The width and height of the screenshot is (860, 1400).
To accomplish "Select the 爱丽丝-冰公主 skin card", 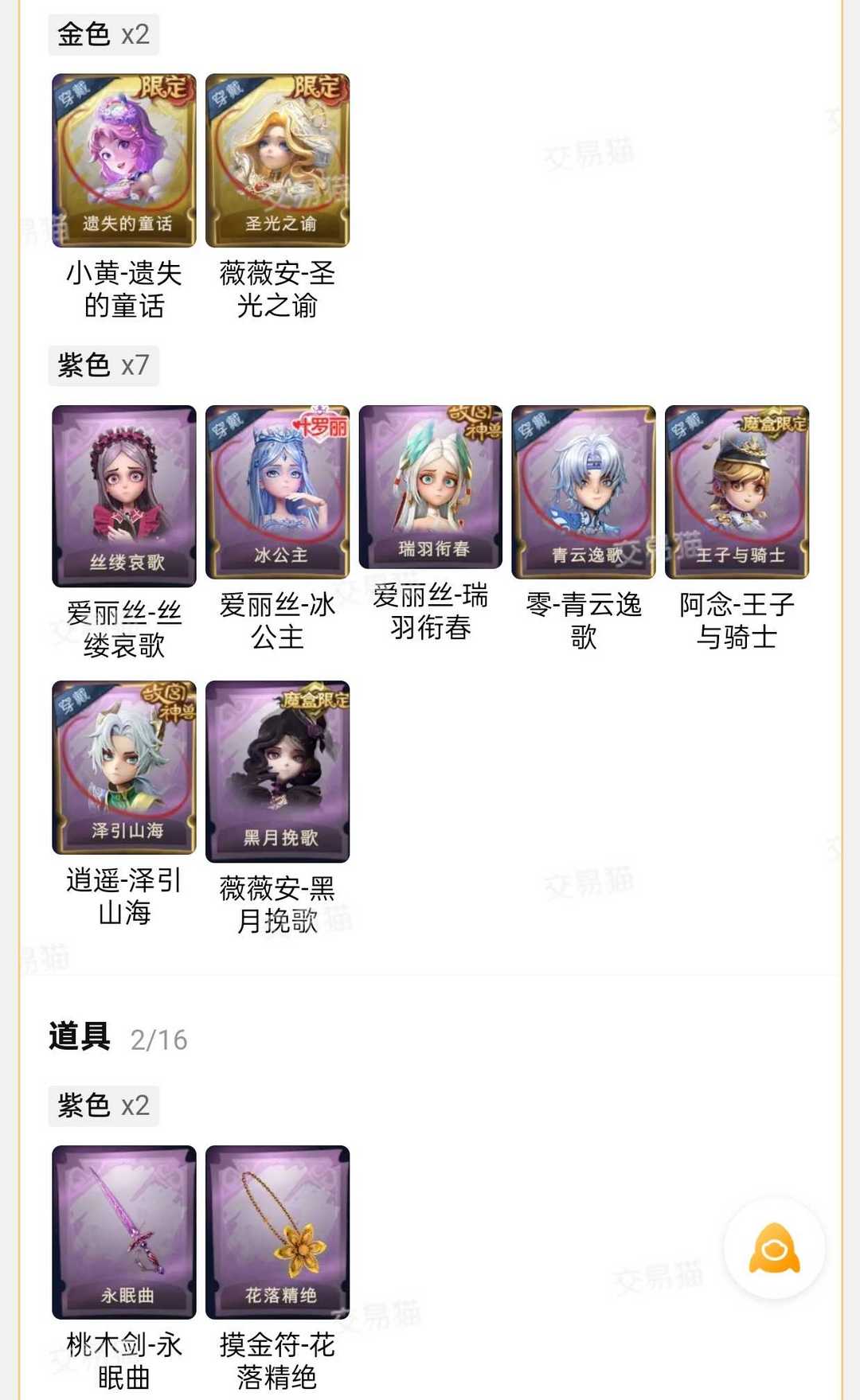I will pyautogui.click(x=277, y=492).
